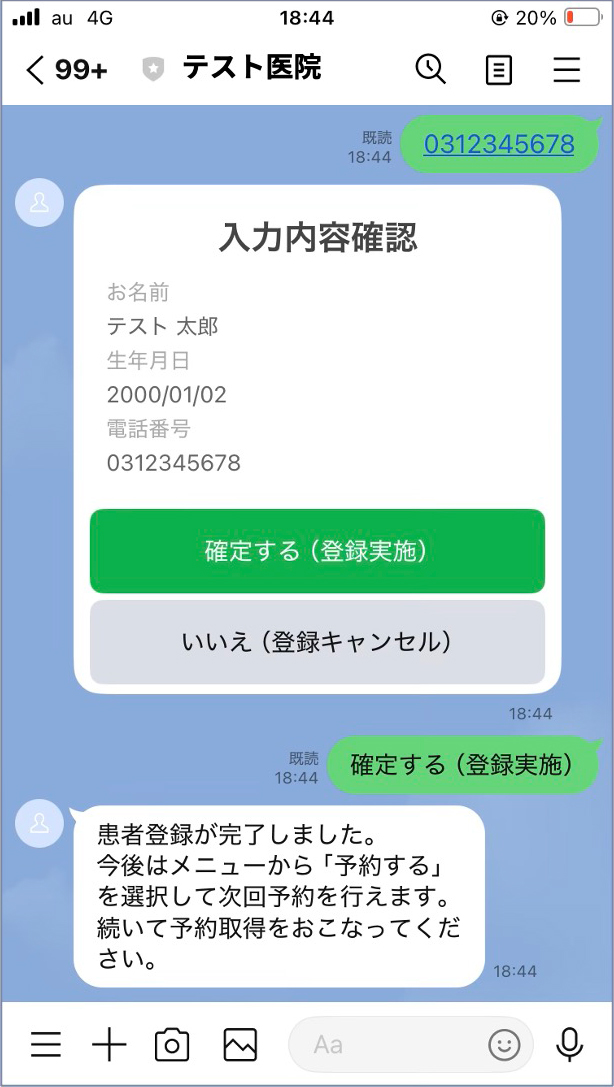The height and width of the screenshot is (1087, 614).
Task: Open the emoji sticker picker
Action: tap(504, 1045)
